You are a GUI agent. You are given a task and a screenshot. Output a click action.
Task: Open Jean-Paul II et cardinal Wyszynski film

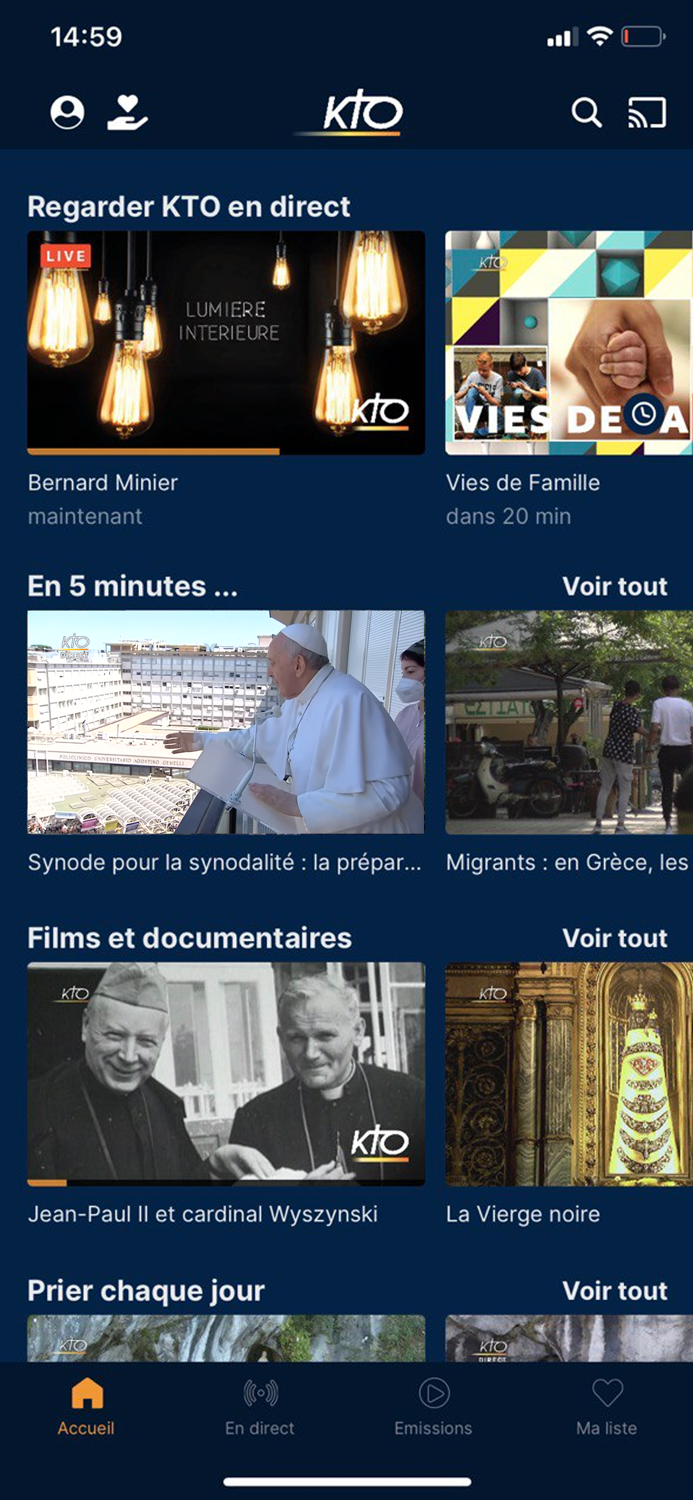click(x=226, y=1074)
